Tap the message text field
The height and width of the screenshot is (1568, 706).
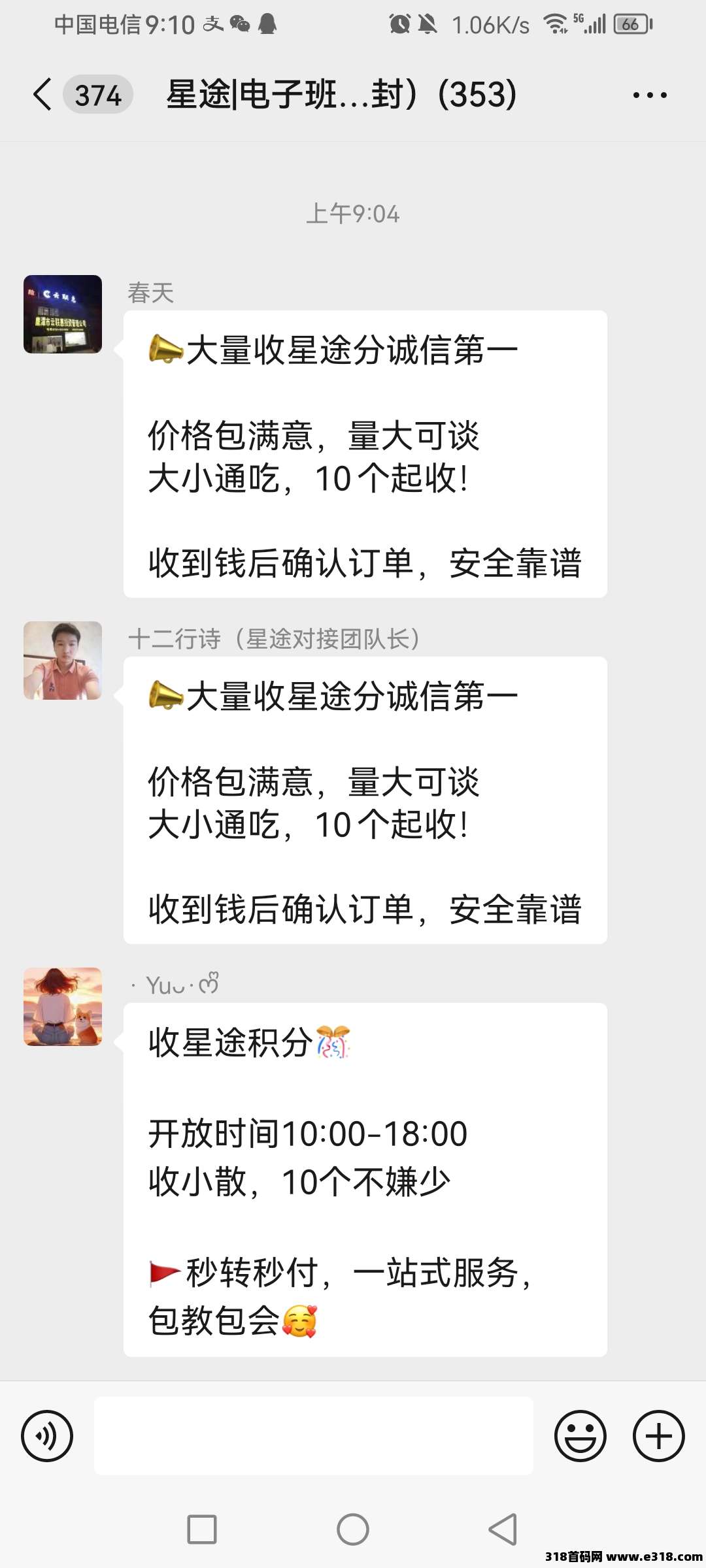tap(314, 1435)
